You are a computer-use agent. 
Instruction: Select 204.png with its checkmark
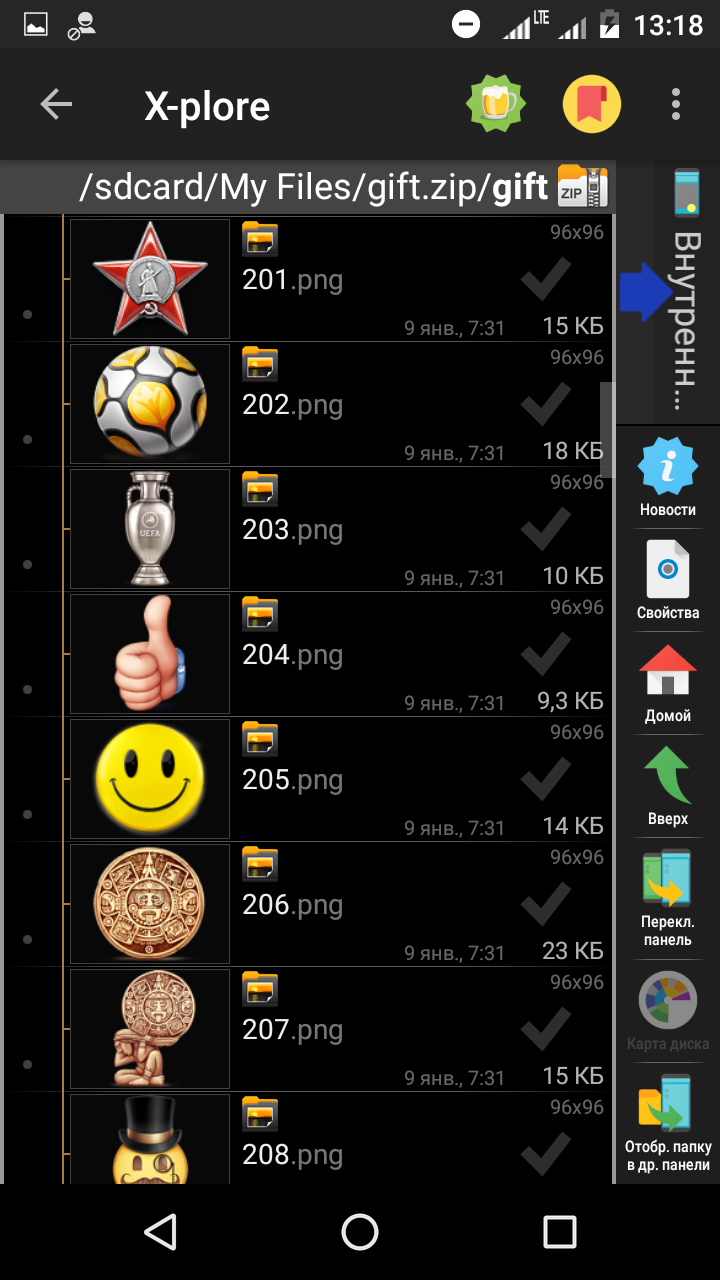coord(546,655)
